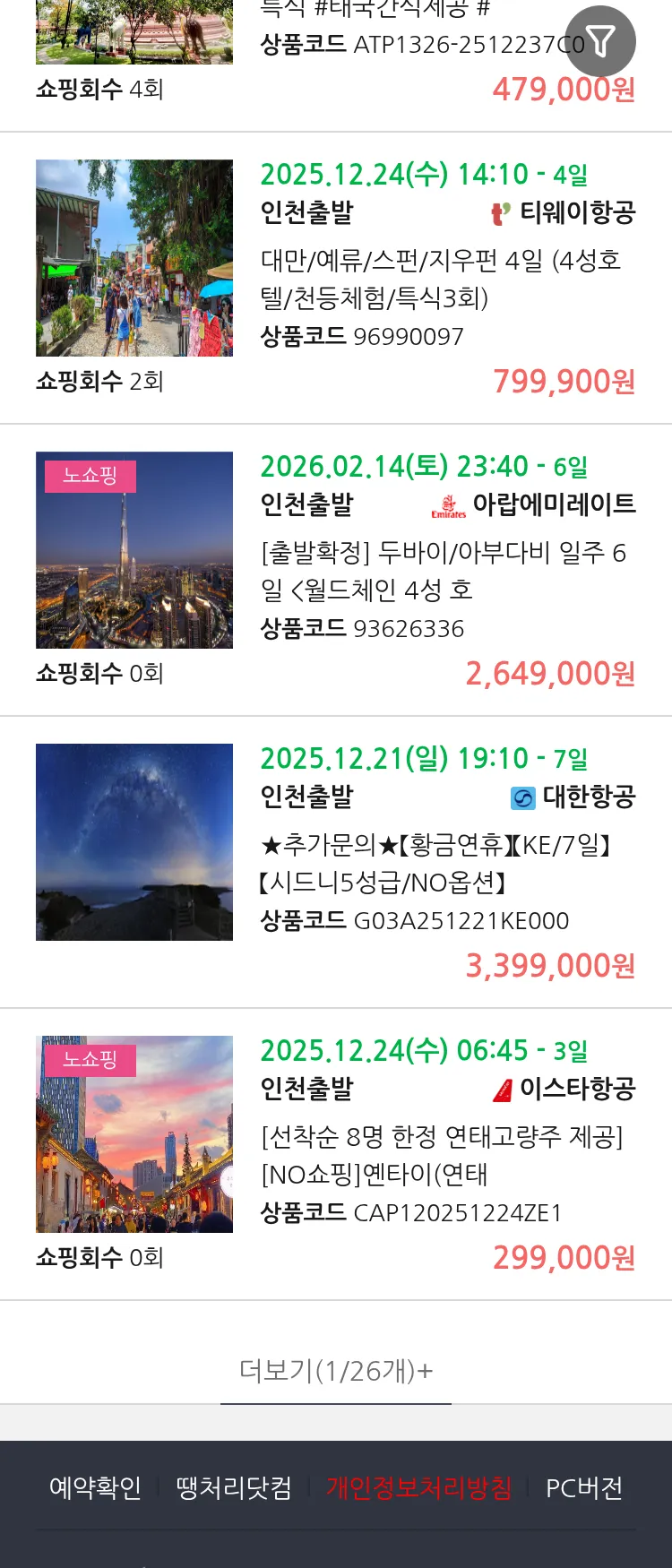Open the 대만/예류/스펀/지우펀 4일 tour

440,279
